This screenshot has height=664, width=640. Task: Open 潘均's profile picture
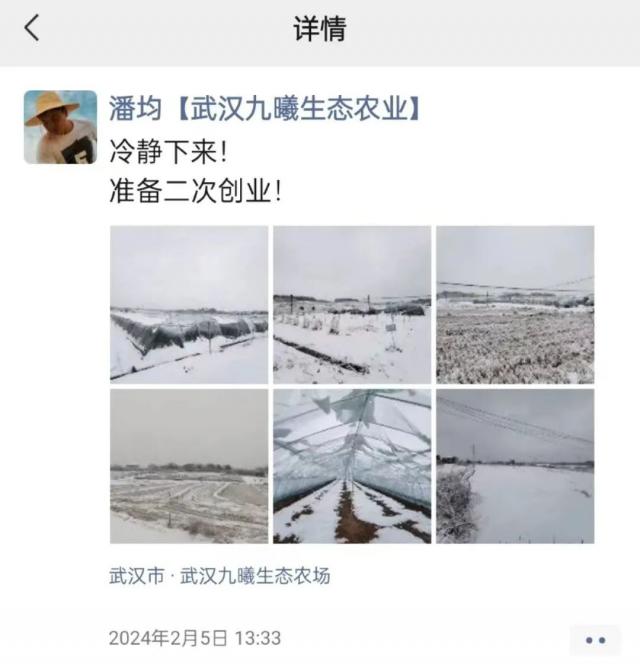(60, 127)
